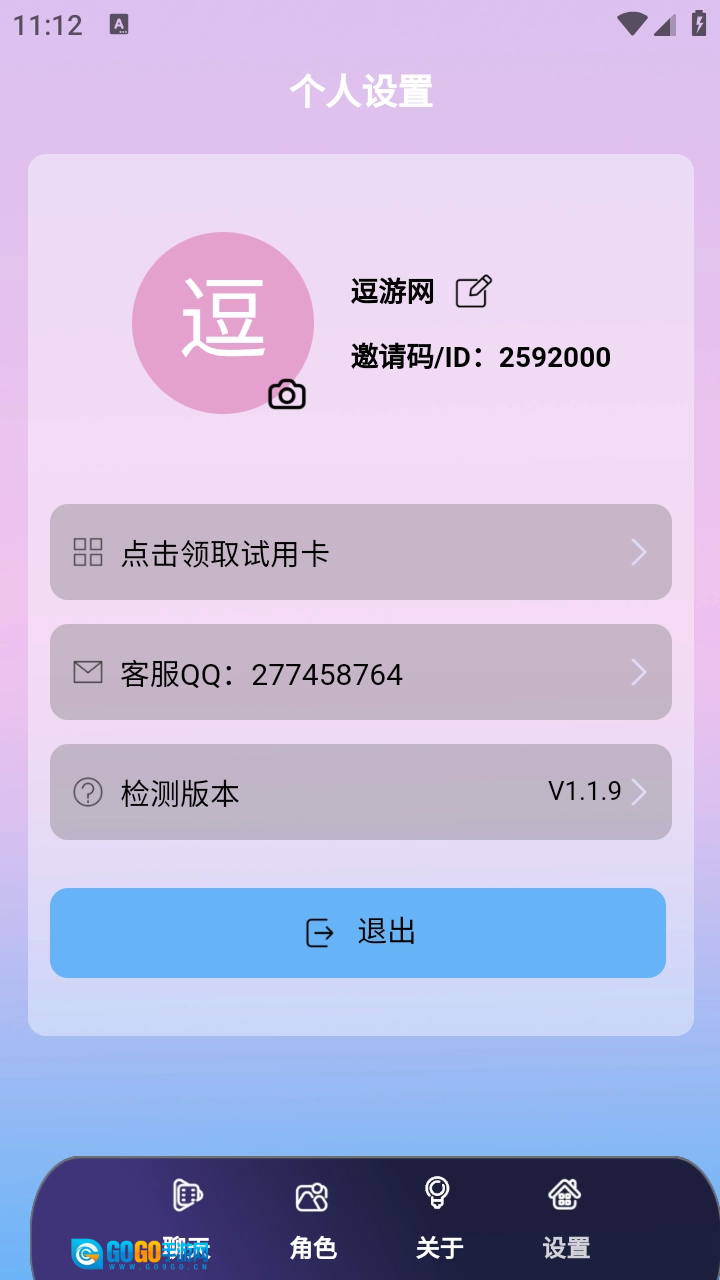Tap the 退出 logout button
Screen dimensions: 720x1280
358,932
